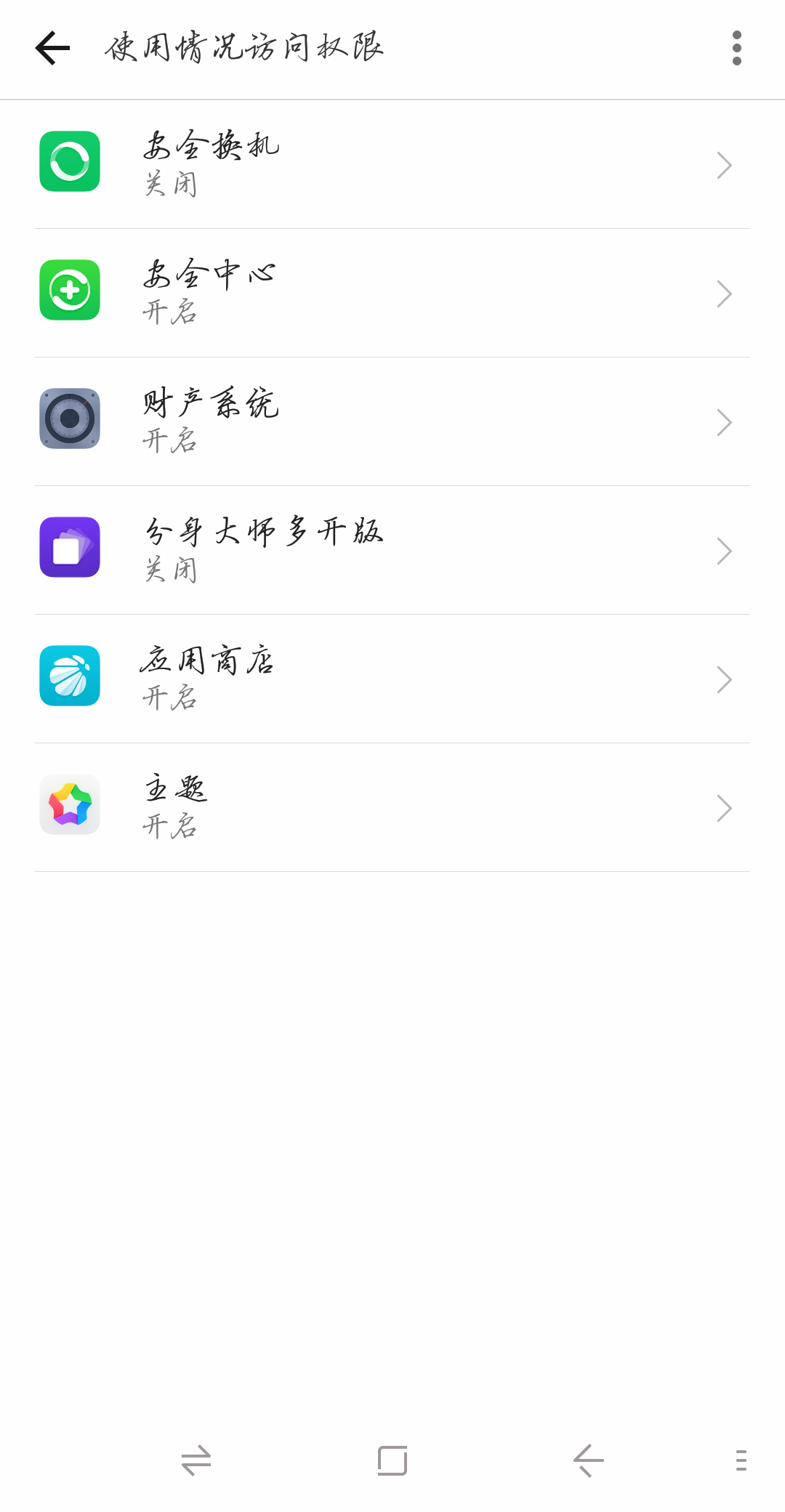Open 财产系统 permission details

click(392, 422)
